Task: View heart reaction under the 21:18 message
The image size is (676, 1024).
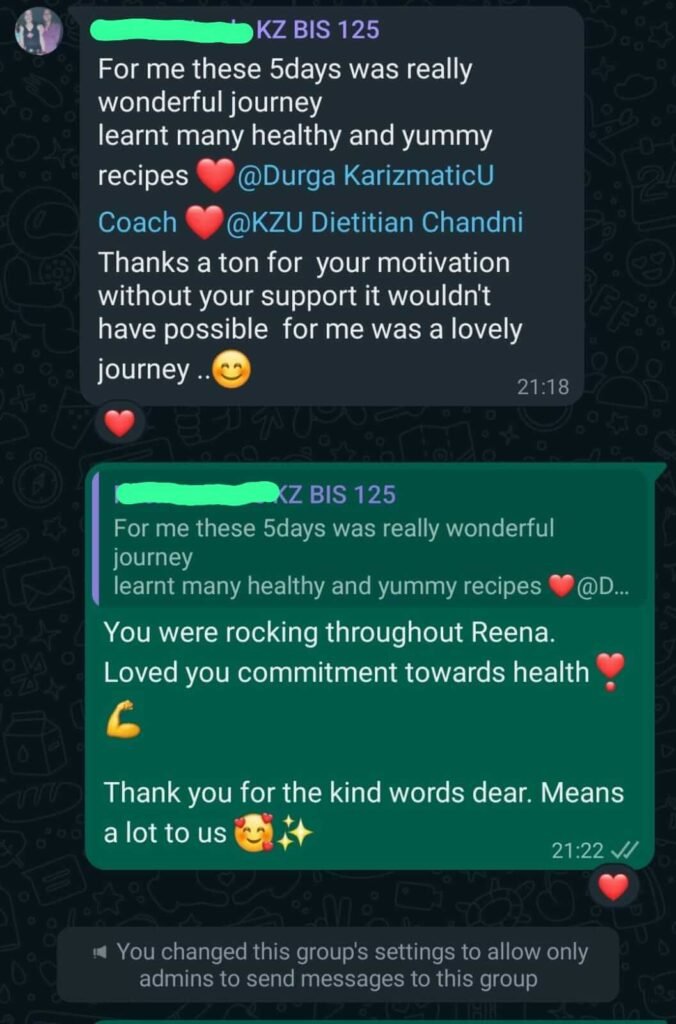Action: click(x=119, y=424)
